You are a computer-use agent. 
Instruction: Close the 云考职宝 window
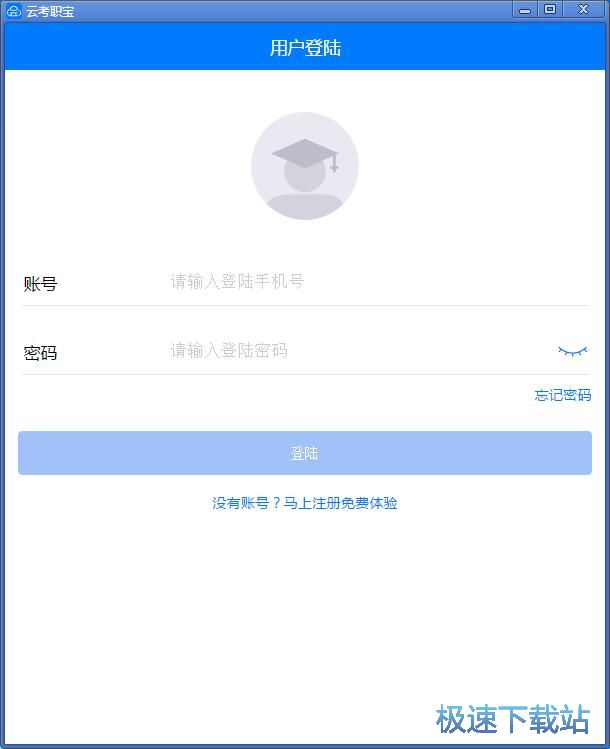coord(582,10)
